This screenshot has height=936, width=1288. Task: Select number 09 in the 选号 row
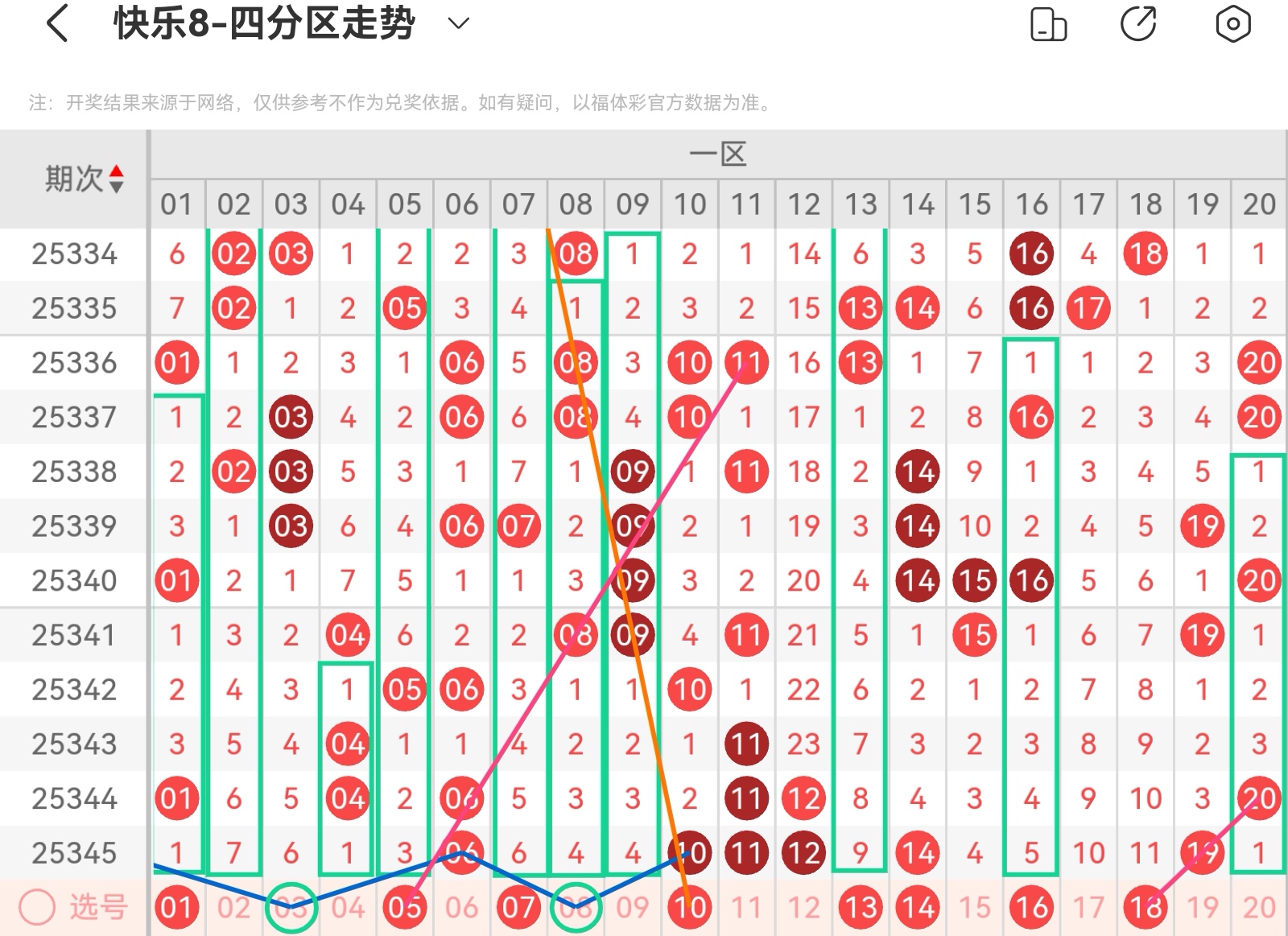(633, 907)
